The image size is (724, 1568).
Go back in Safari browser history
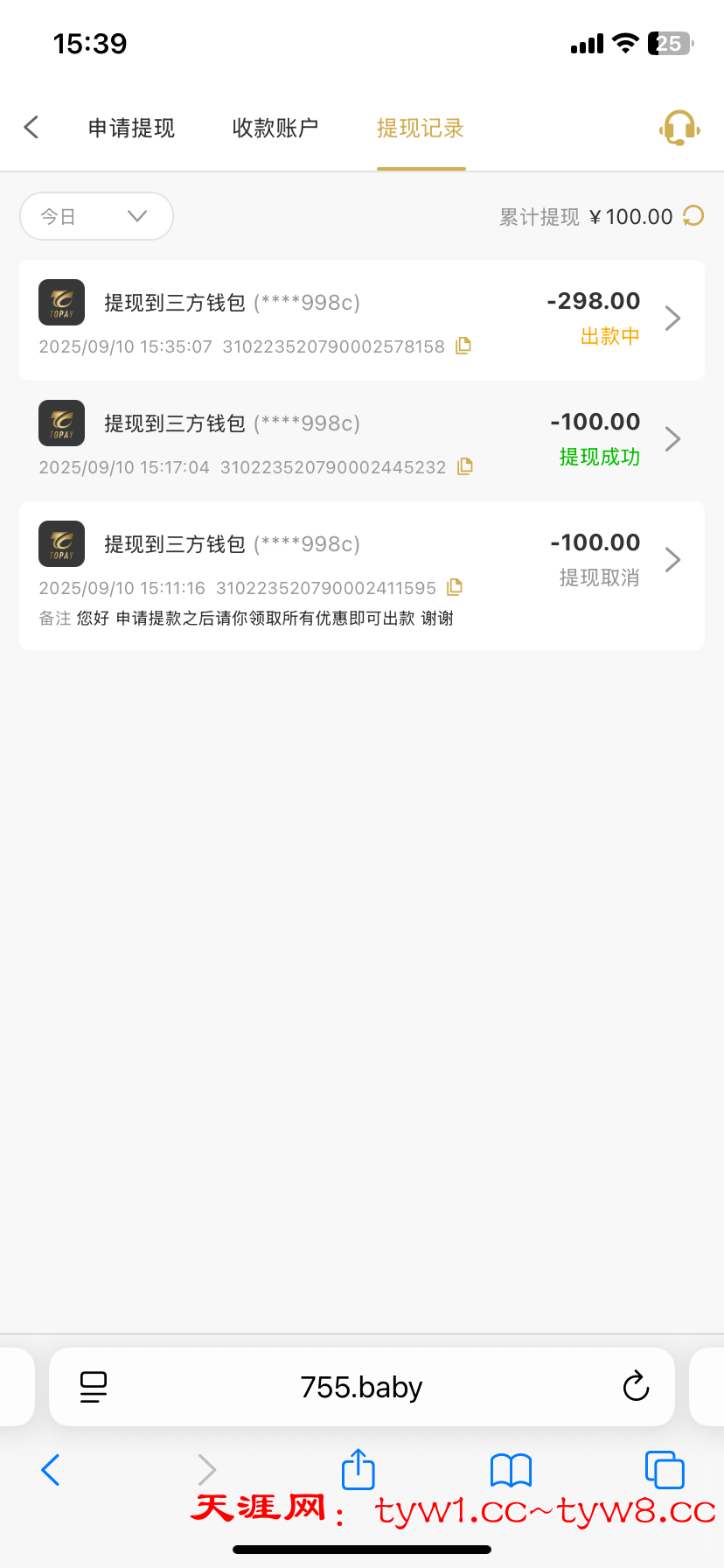[x=51, y=1470]
